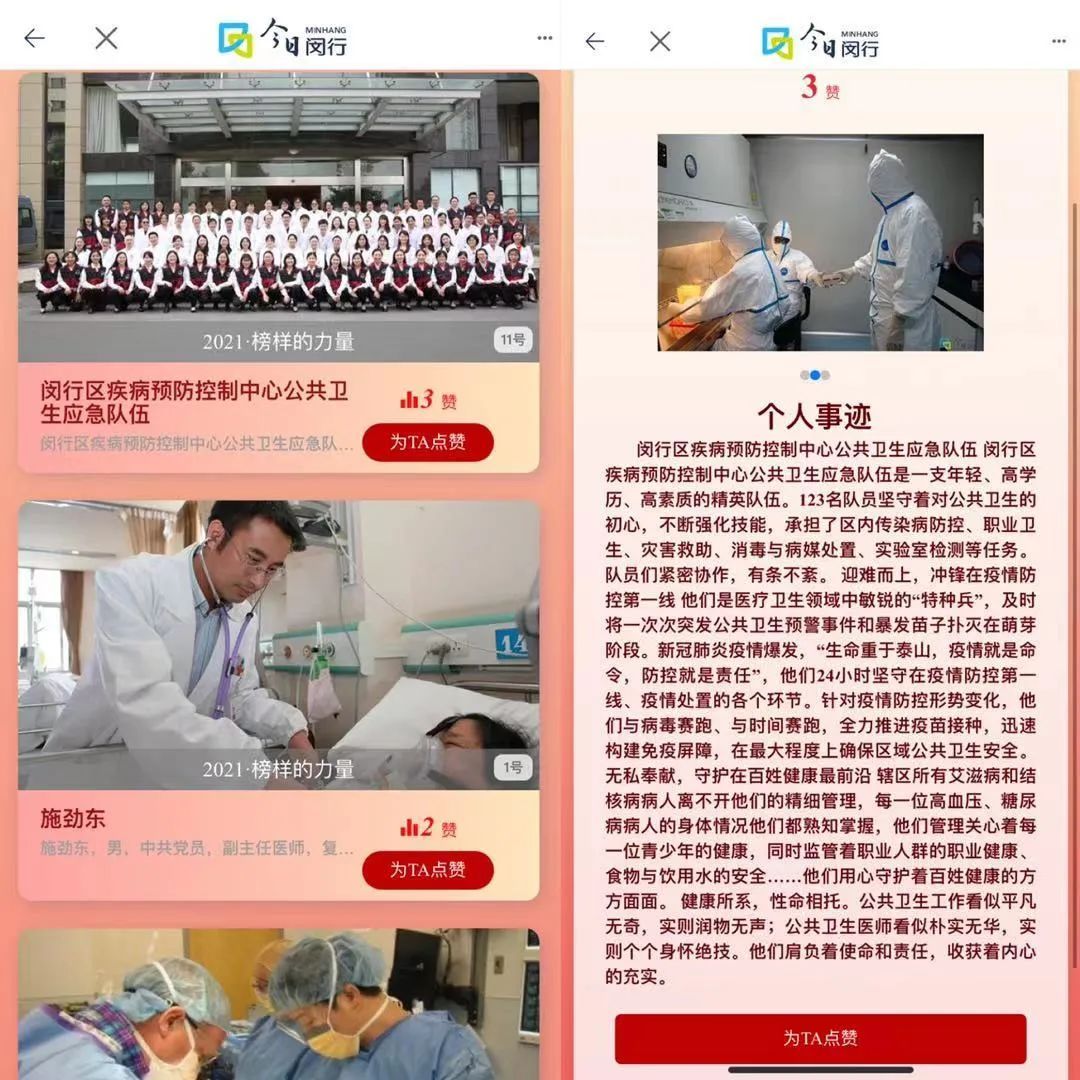This screenshot has height=1080, width=1080.
Task: Open the 施劲东 candidate card
Action: point(278,700)
